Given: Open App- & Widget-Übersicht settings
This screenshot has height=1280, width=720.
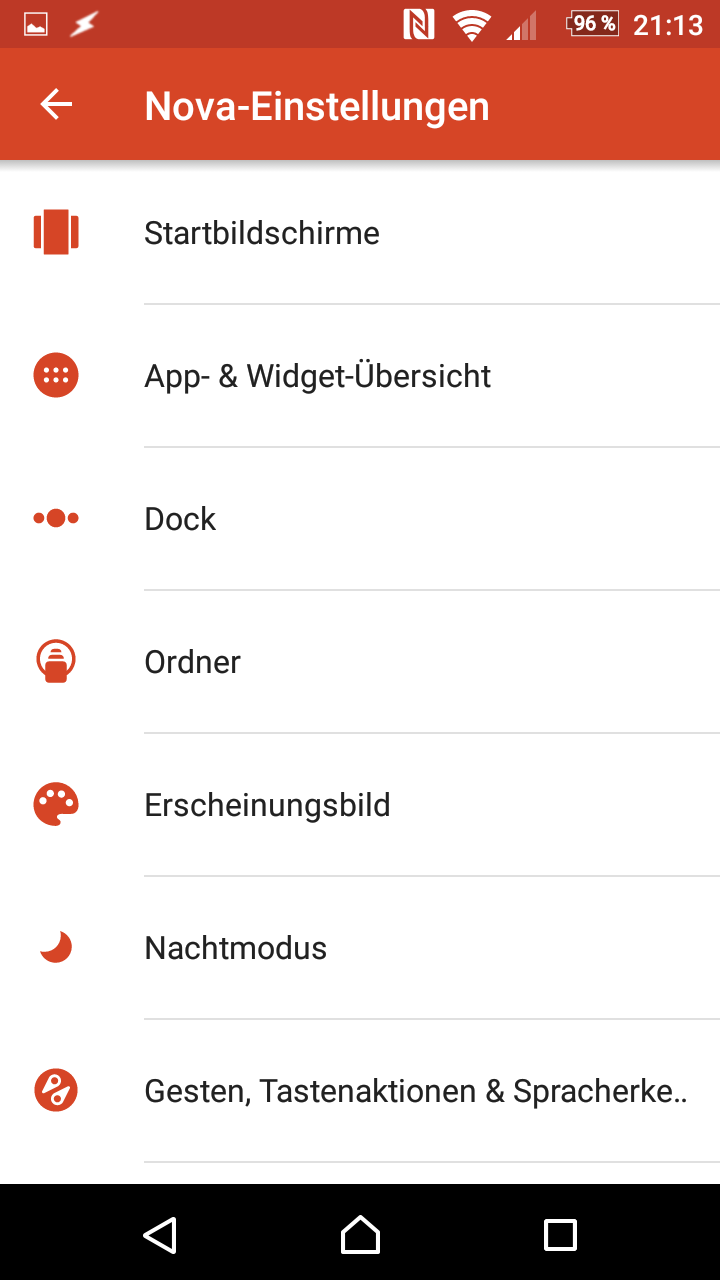Looking at the screenshot, I should click(318, 376).
